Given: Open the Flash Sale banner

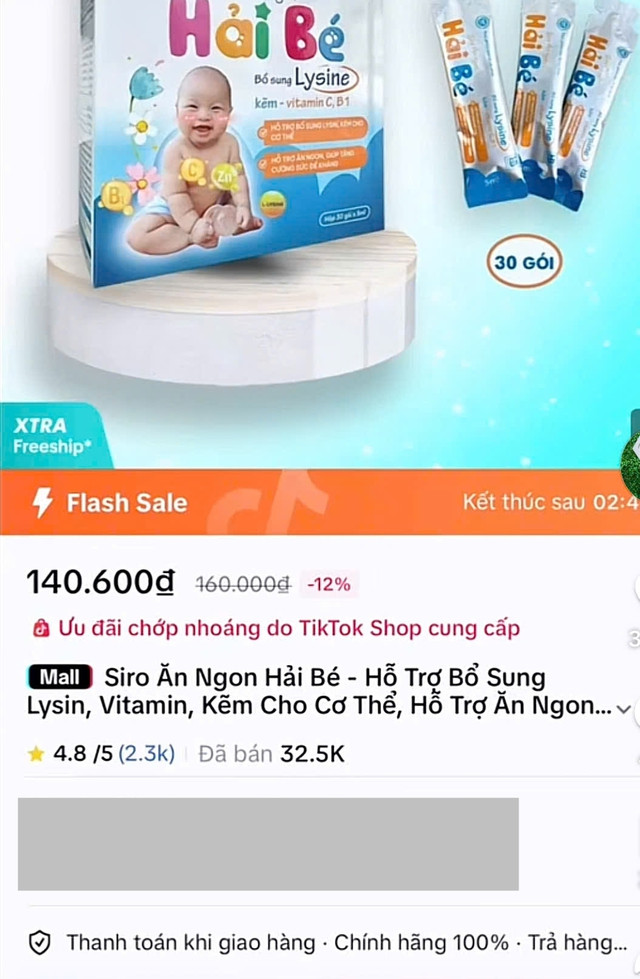Looking at the screenshot, I should [320, 502].
